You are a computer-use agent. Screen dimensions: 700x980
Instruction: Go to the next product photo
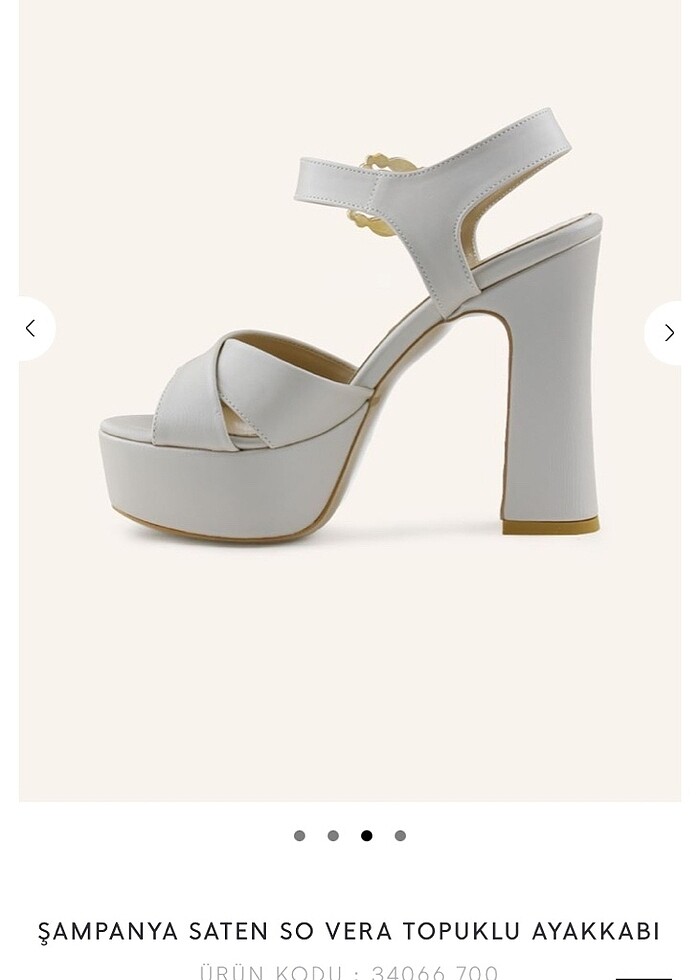coord(669,332)
